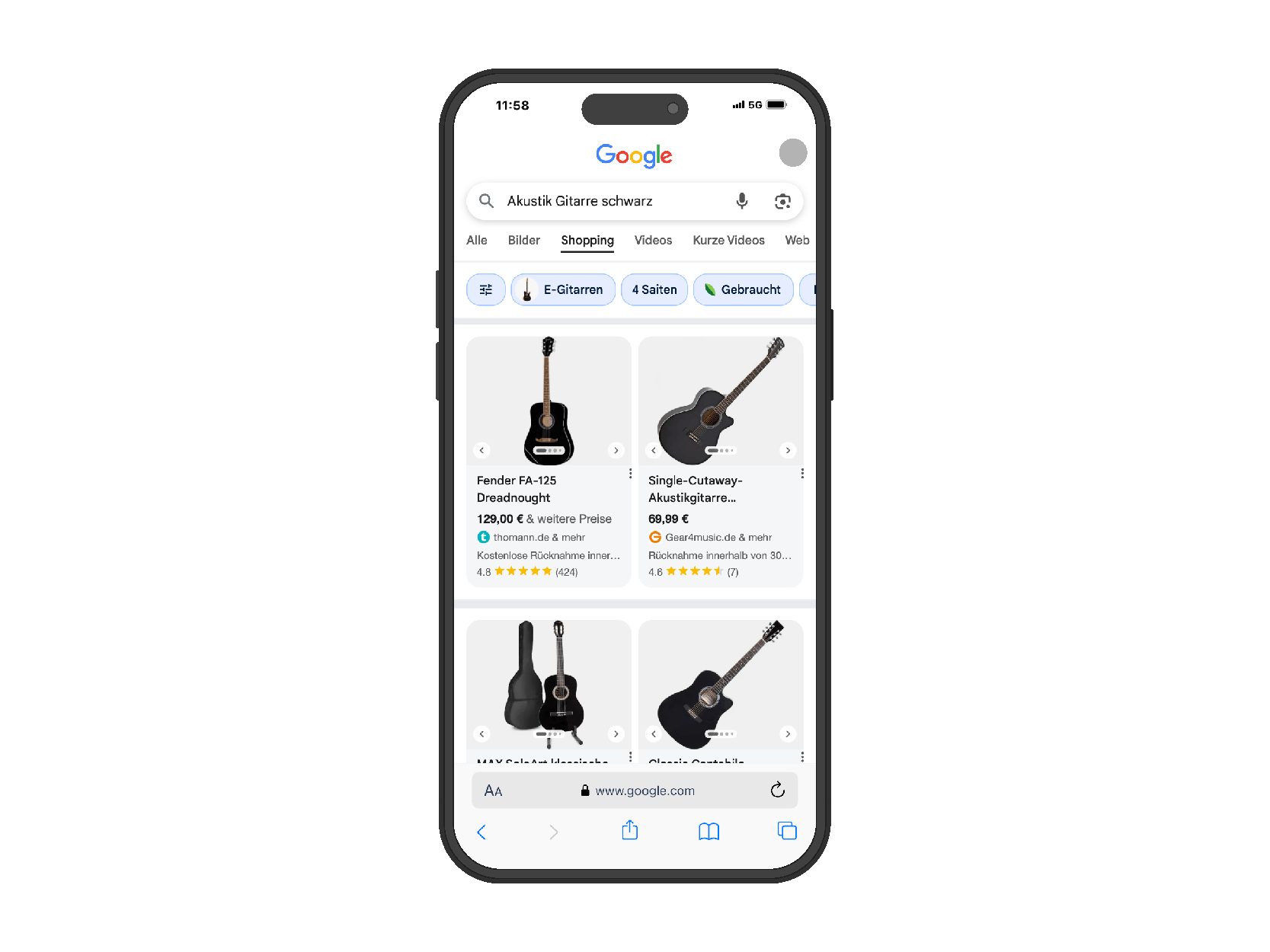Open the filter settings chip

tap(486, 290)
